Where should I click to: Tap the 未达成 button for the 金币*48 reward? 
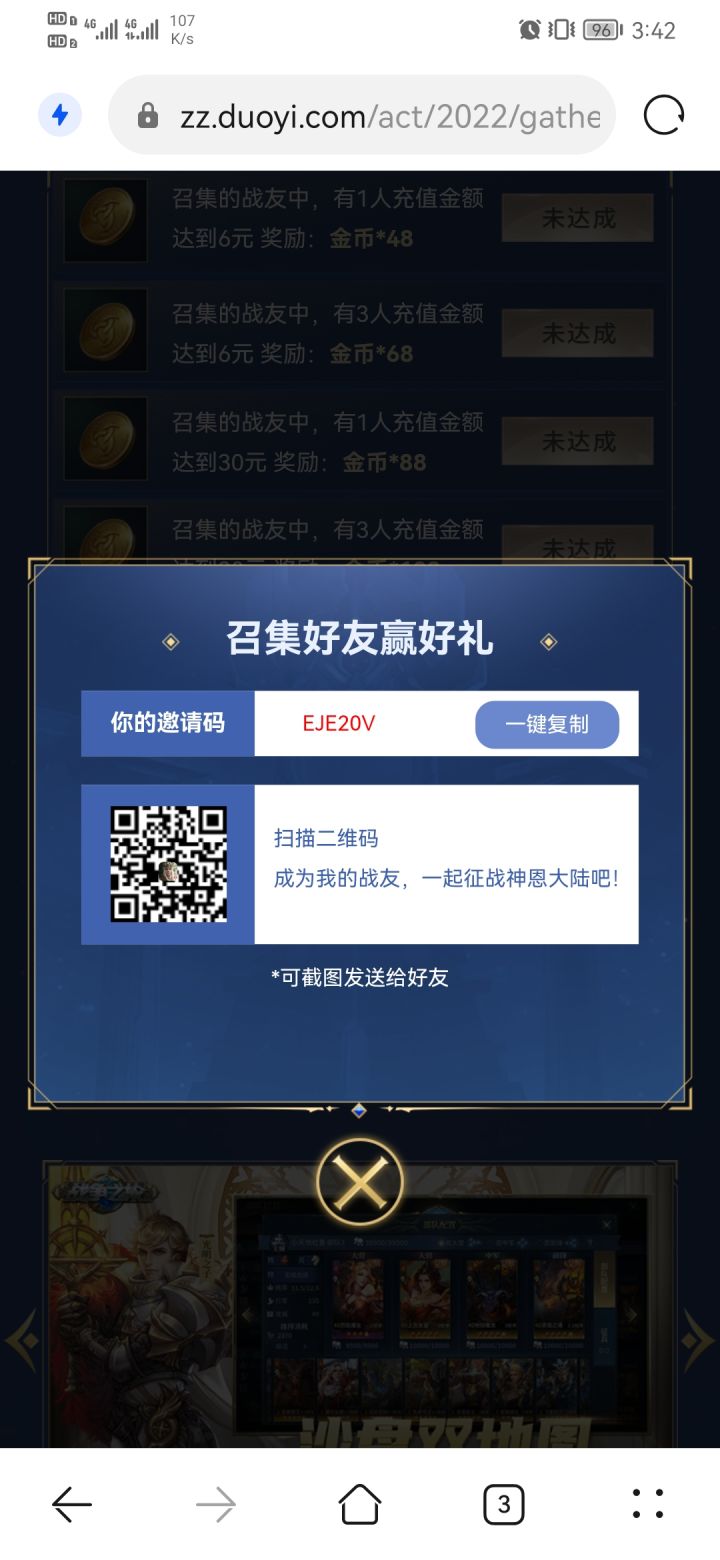coord(577,218)
